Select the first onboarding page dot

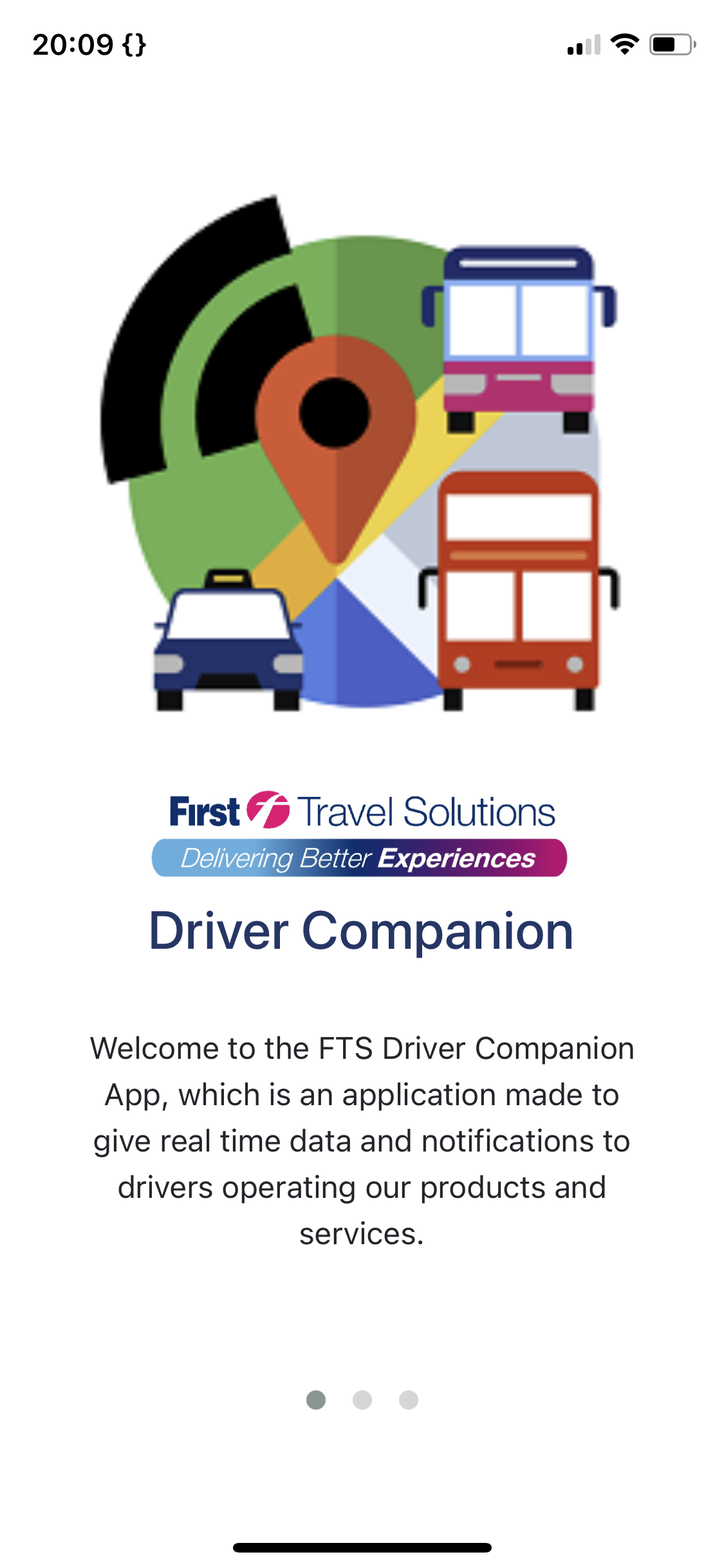click(316, 1399)
